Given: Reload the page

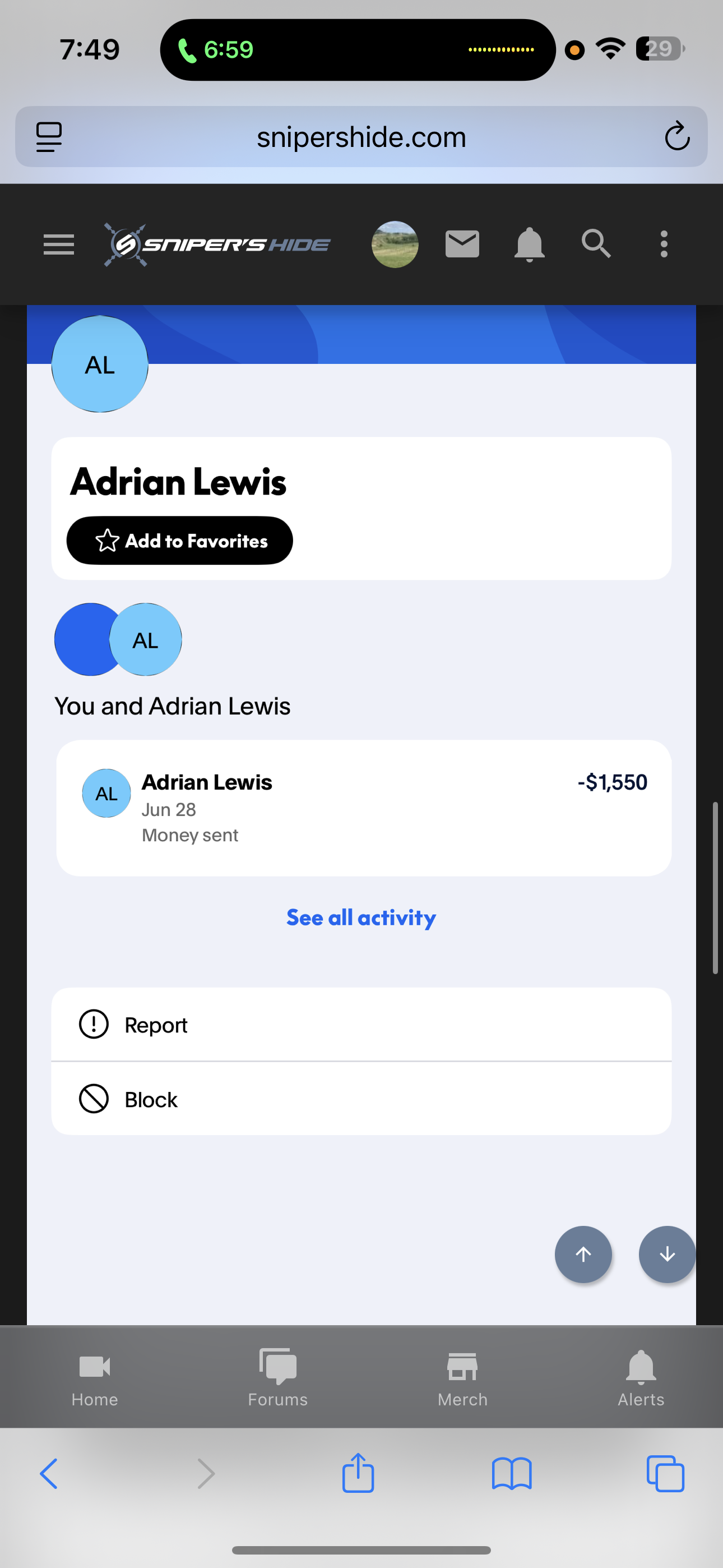Looking at the screenshot, I should tap(676, 136).
